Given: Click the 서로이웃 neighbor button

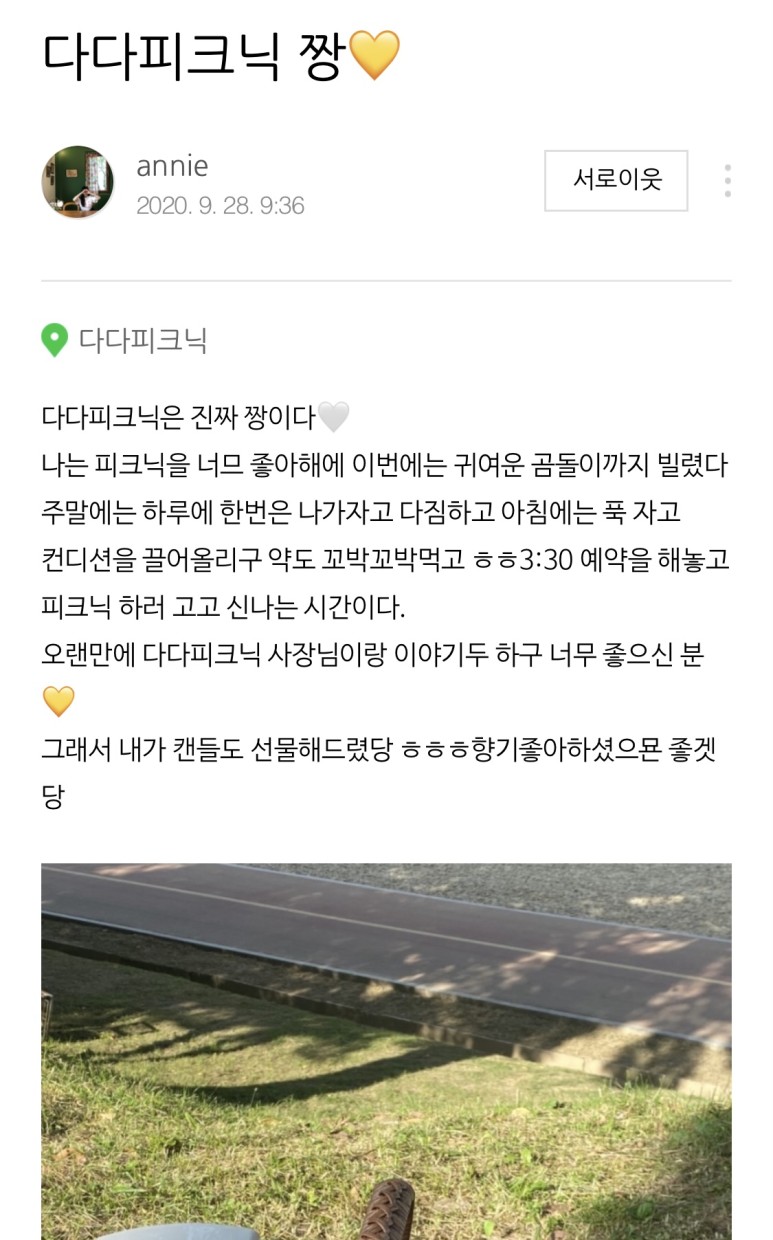Looking at the screenshot, I should tap(616, 180).
